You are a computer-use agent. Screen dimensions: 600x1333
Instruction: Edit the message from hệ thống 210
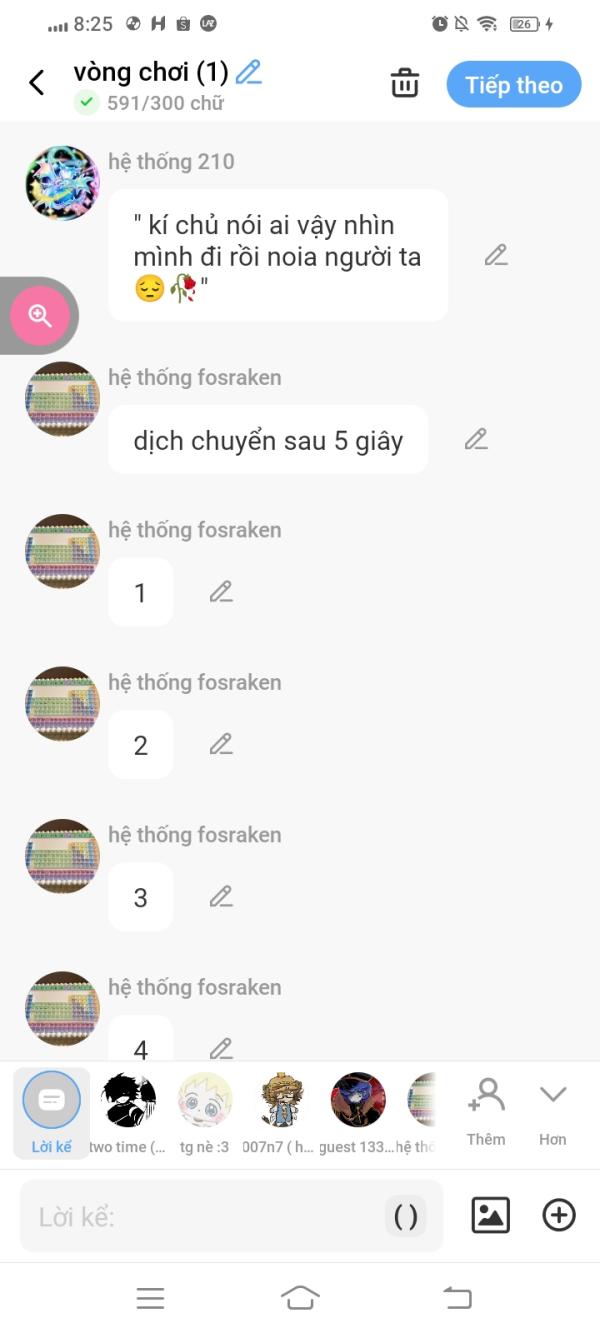coord(496,256)
